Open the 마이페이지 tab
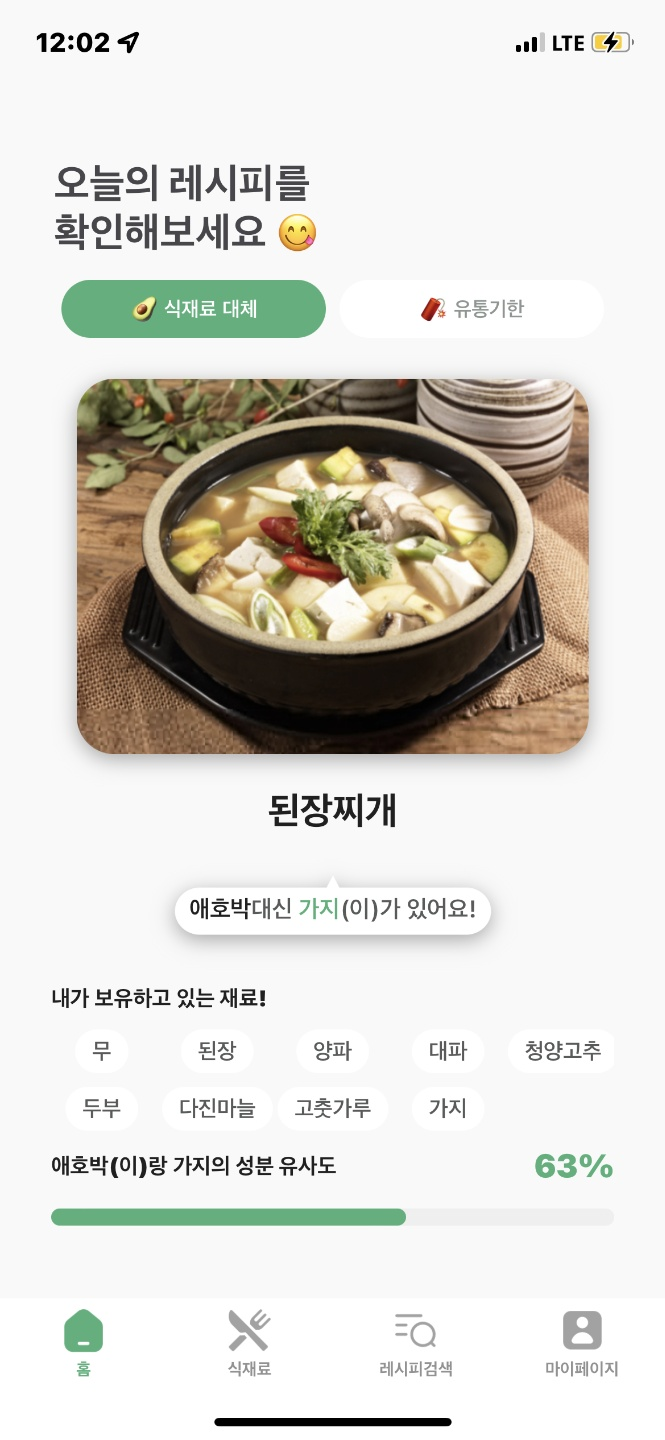665x1440 pixels. [581, 1342]
